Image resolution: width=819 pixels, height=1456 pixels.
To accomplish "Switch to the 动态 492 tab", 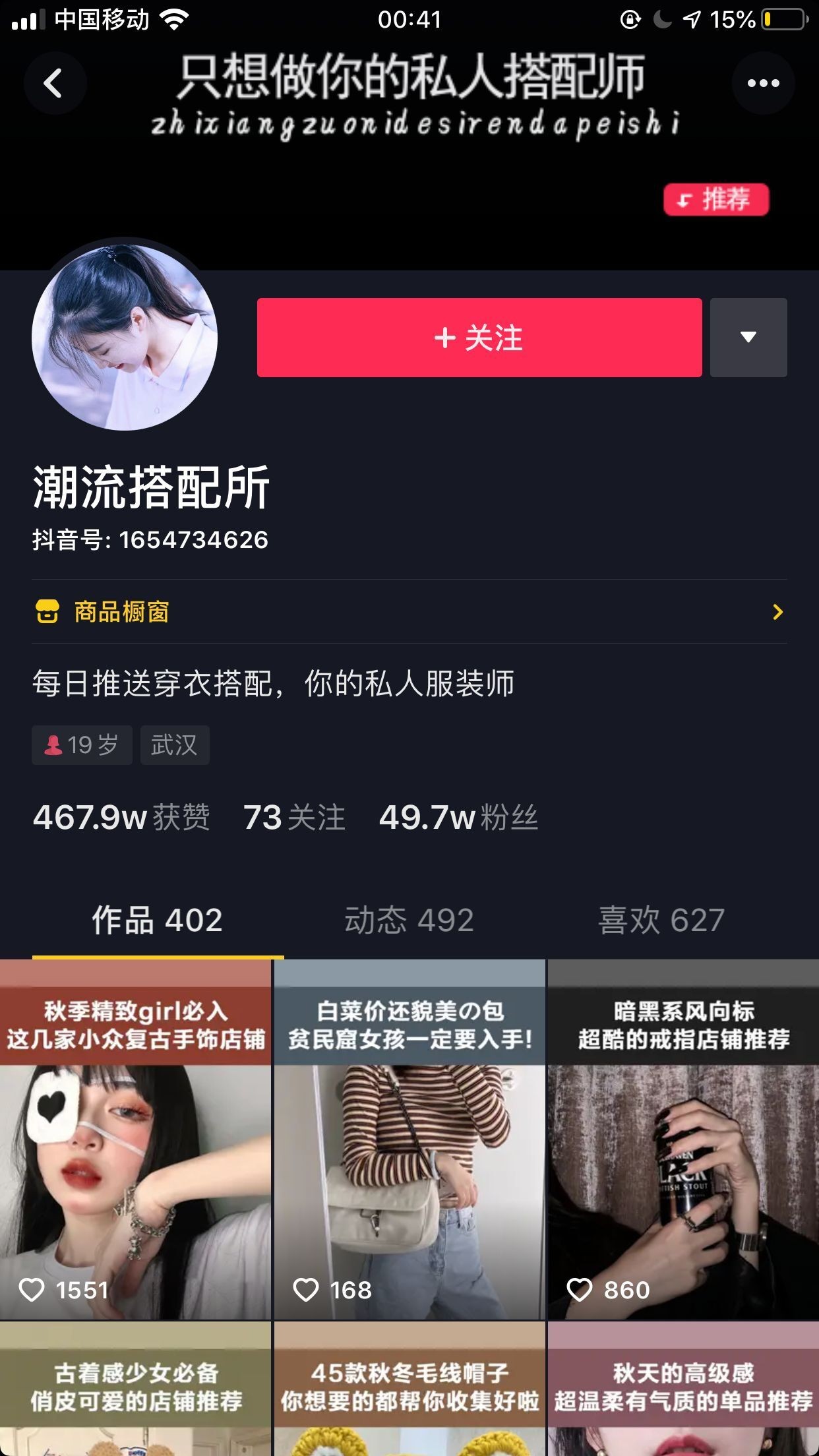I will click(x=409, y=920).
